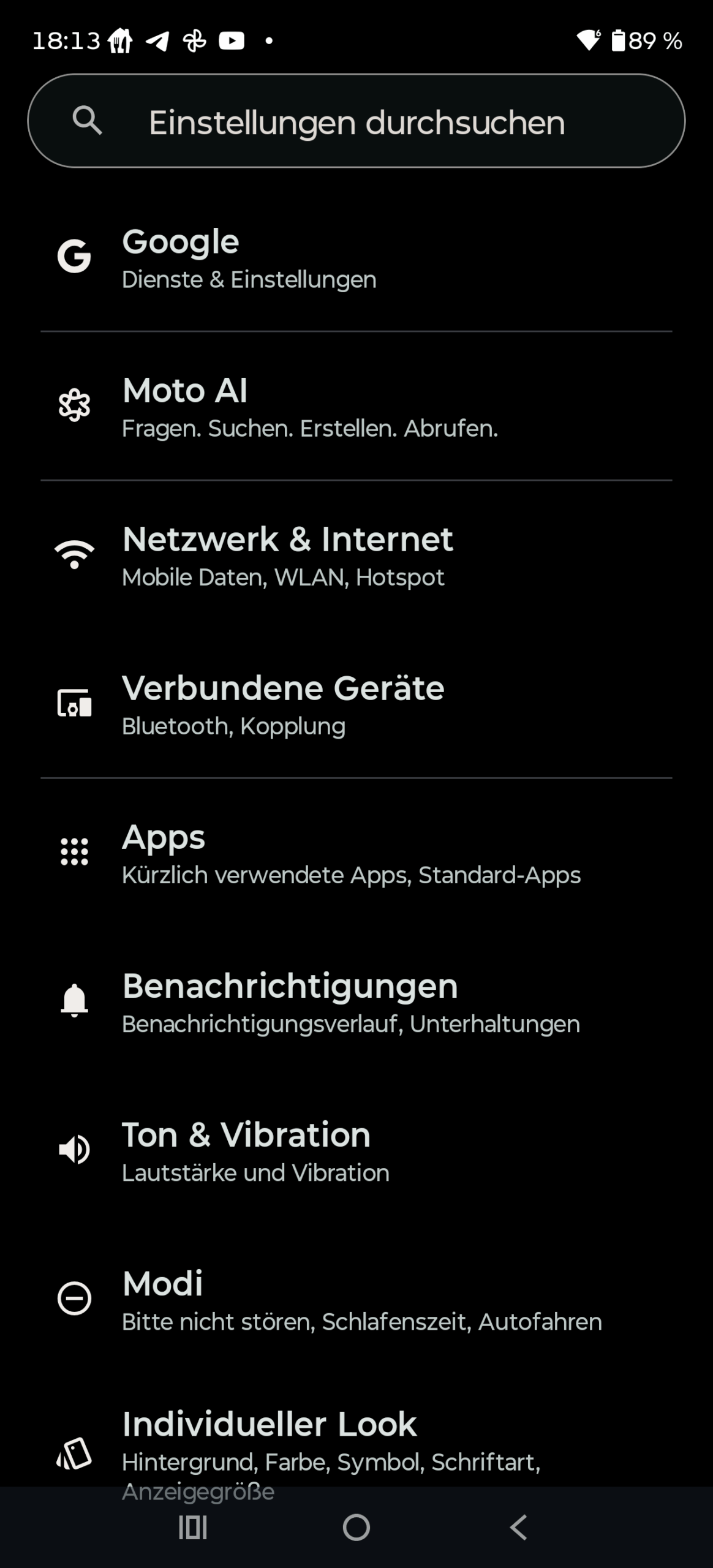Open Google Dienste & Einstellungen
713x1568 pixels.
coord(356,257)
